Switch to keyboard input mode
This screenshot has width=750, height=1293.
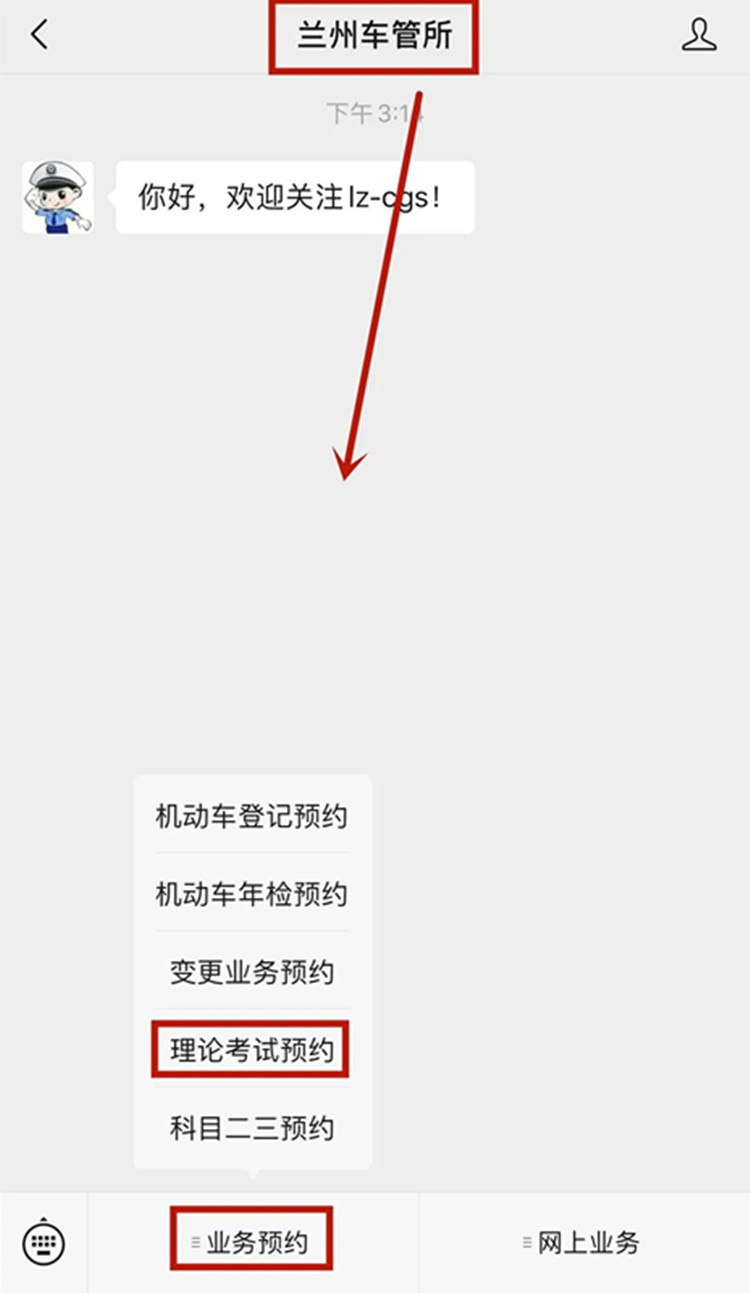coord(43,1243)
